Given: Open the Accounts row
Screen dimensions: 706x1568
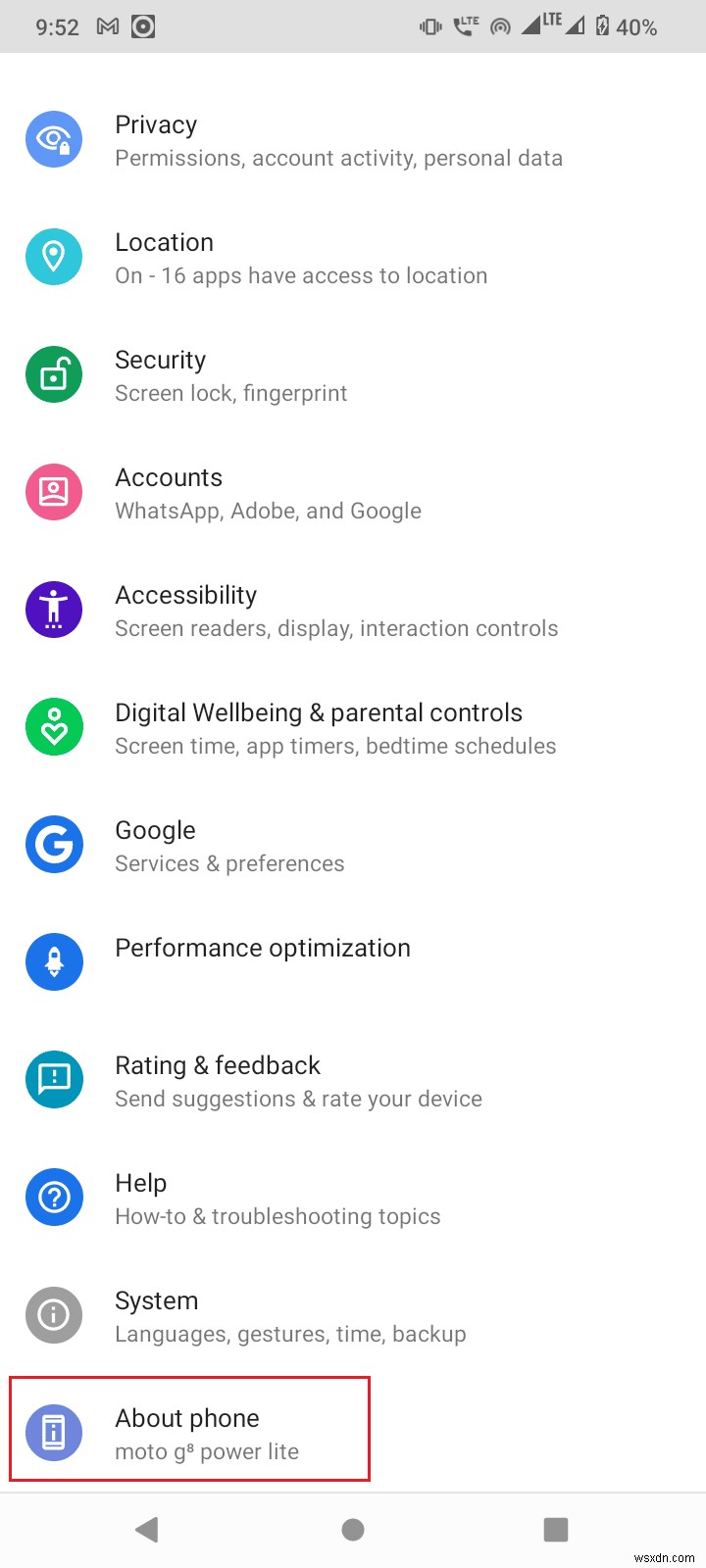Looking at the screenshot, I should tap(294, 493).
